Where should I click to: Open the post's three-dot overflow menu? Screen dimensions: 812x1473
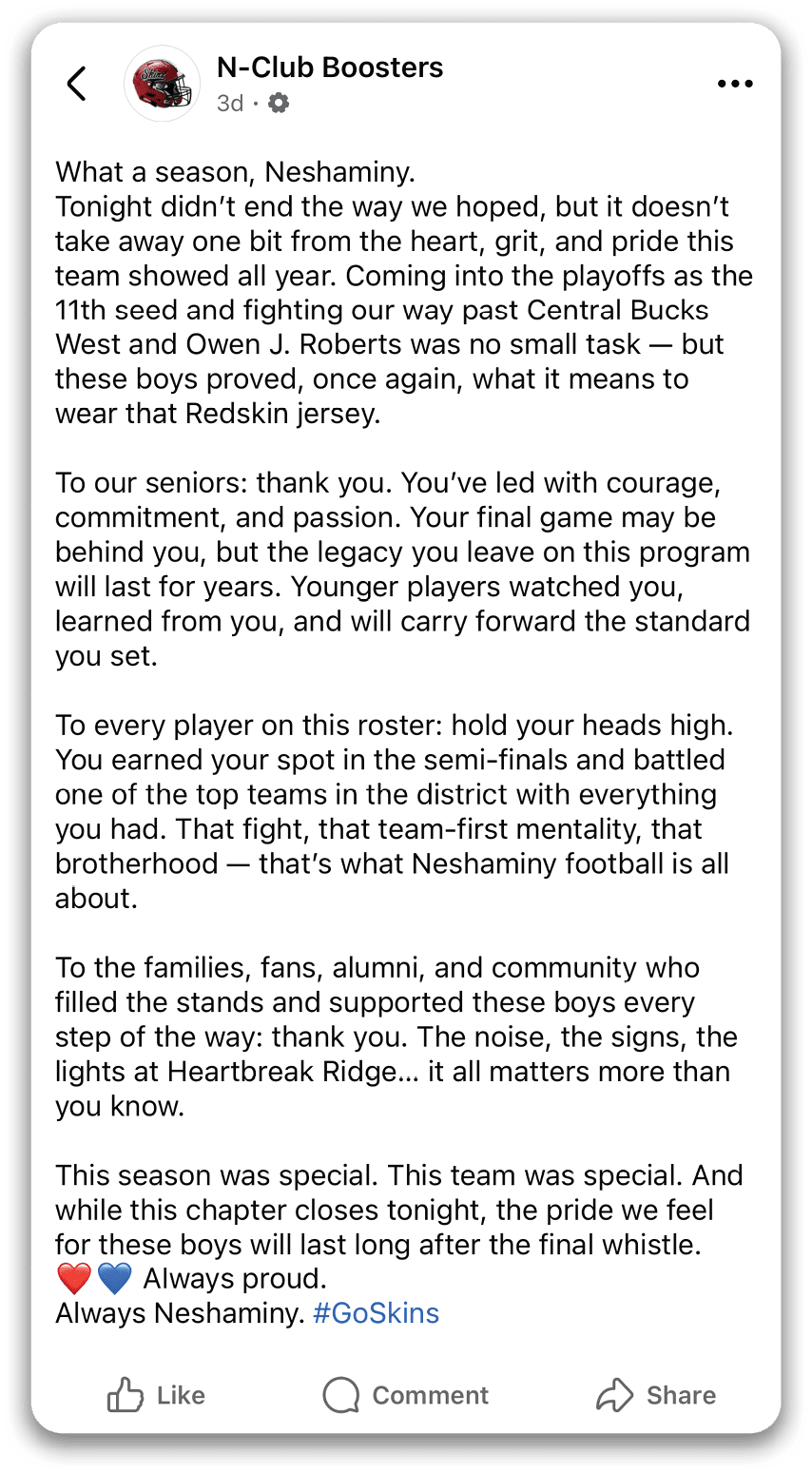click(734, 84)
